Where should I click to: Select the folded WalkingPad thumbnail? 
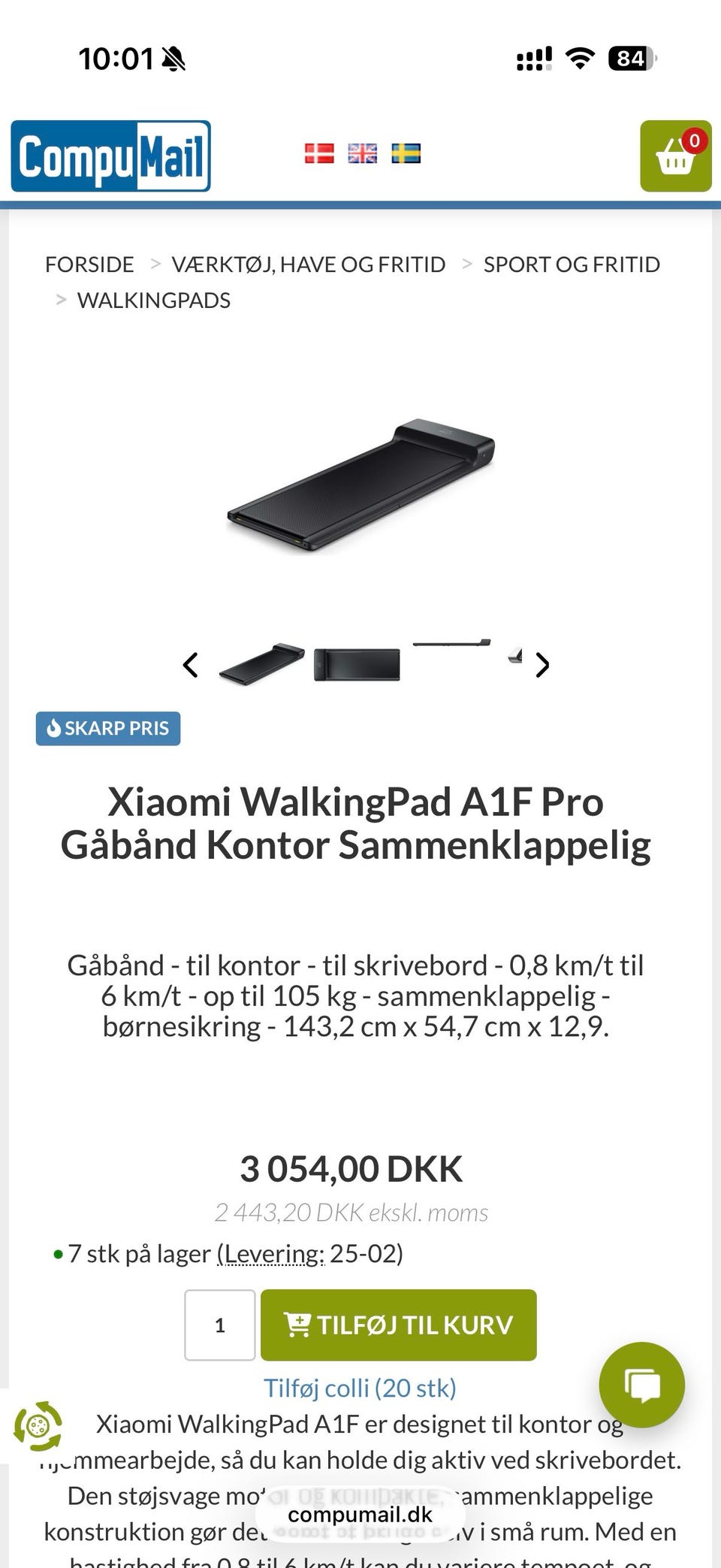[x=357, y=665]
